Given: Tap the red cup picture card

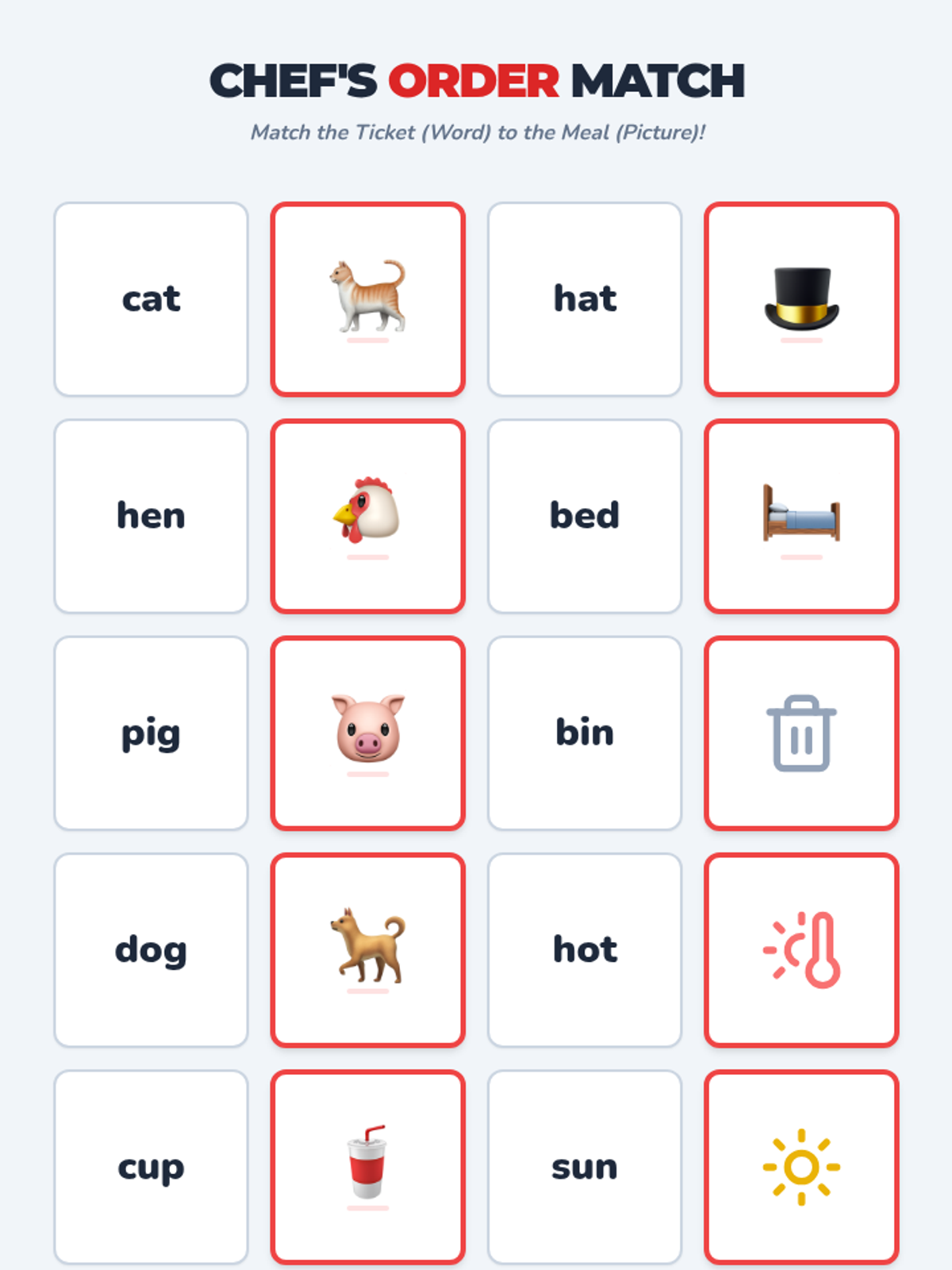Looking at the screenshot, I should tap(367, 1167).
